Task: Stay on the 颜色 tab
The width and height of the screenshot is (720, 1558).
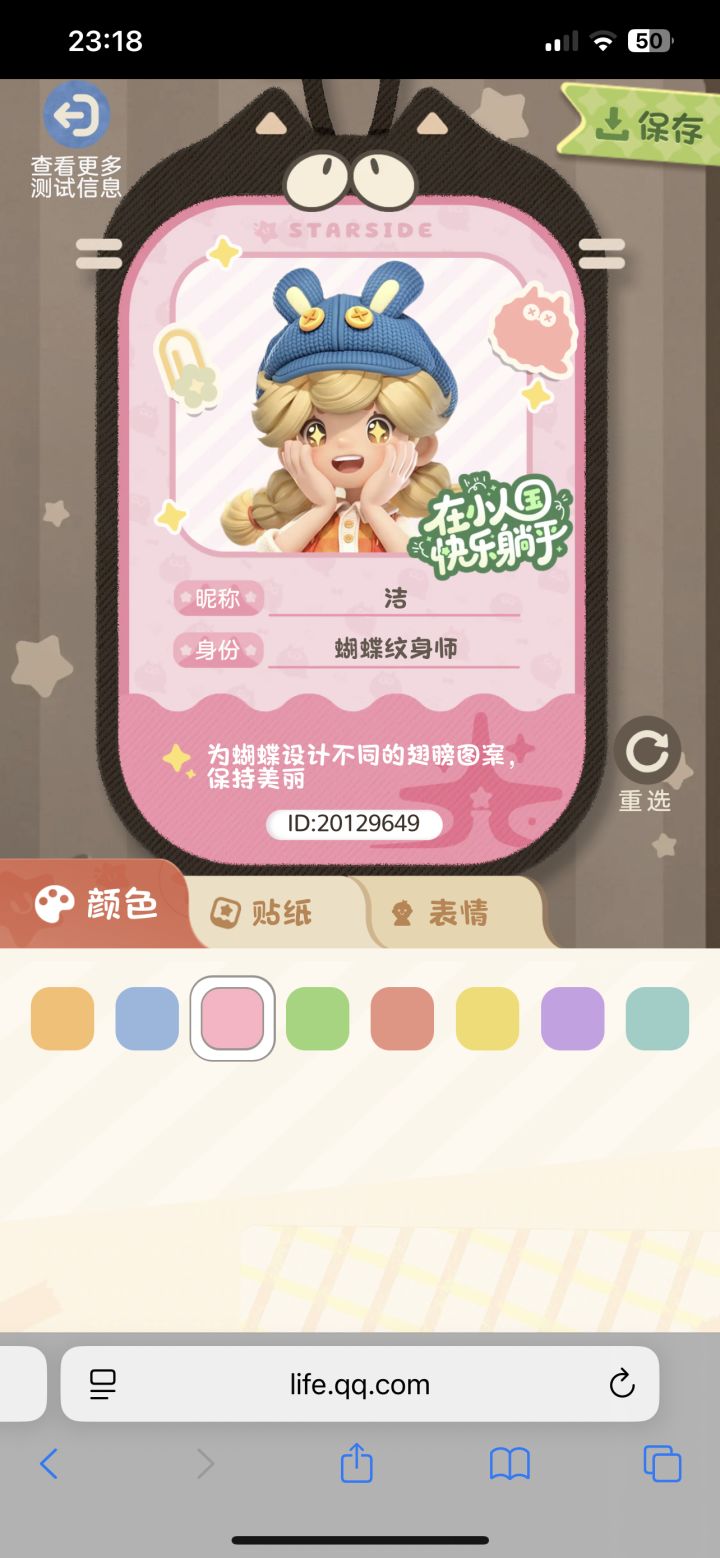Action: click(x=98, y=903)
